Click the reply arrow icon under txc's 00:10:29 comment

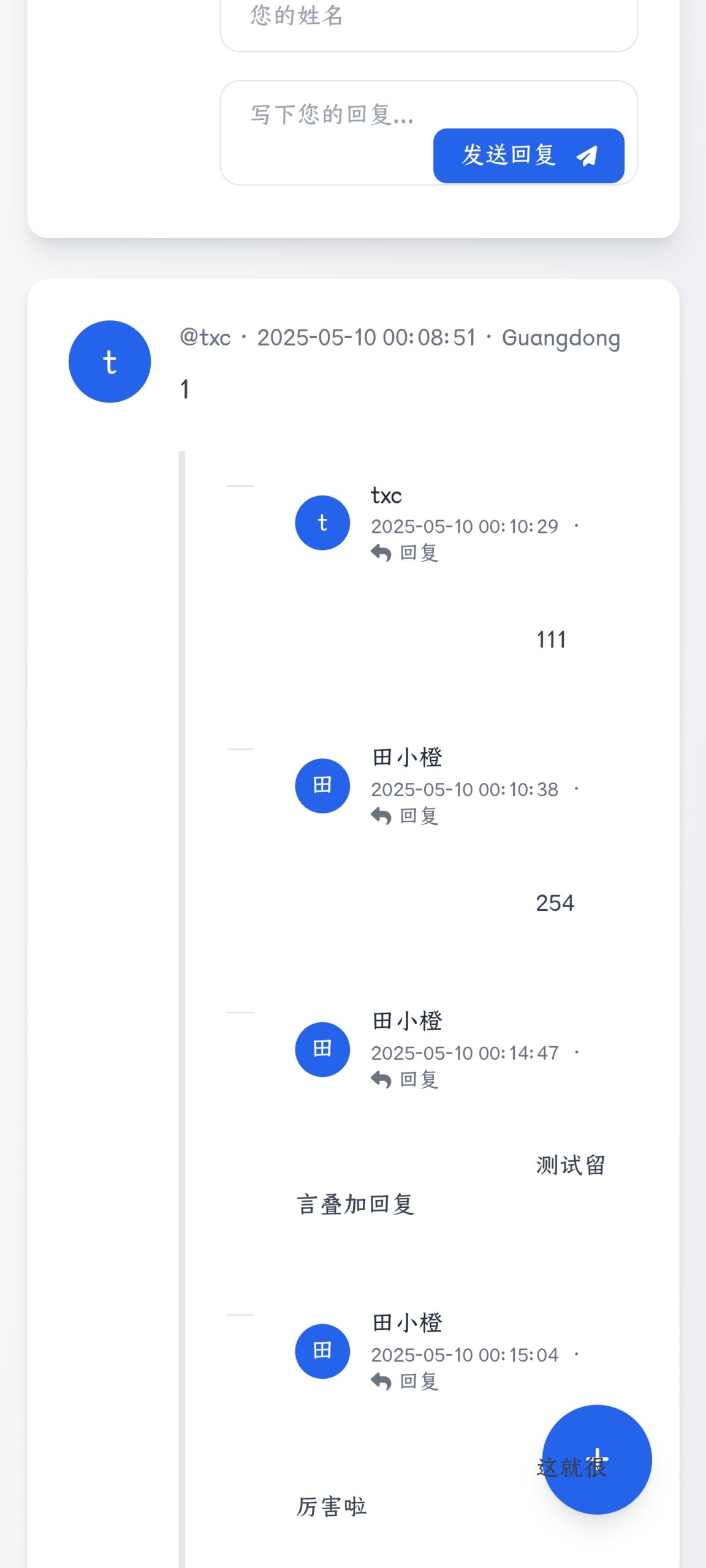[381, 553]
